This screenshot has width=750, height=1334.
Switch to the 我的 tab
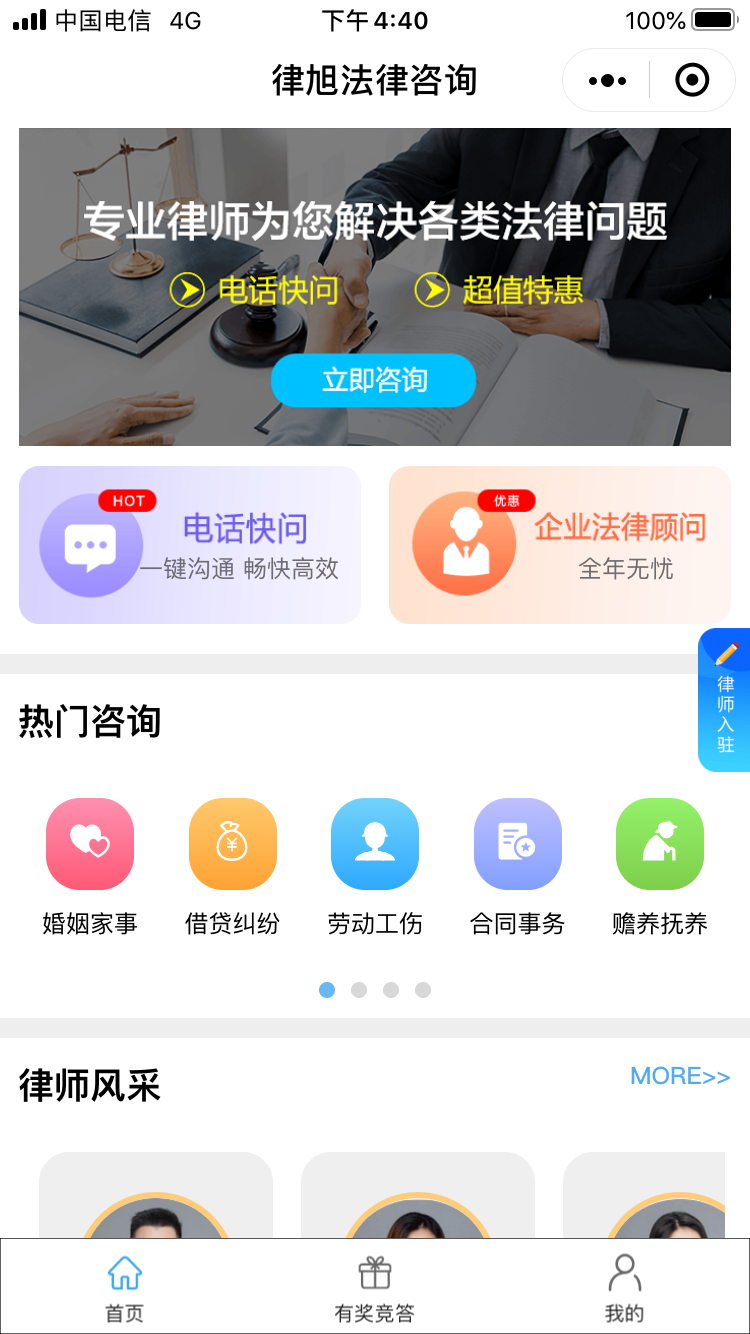tap(624, 1288)
